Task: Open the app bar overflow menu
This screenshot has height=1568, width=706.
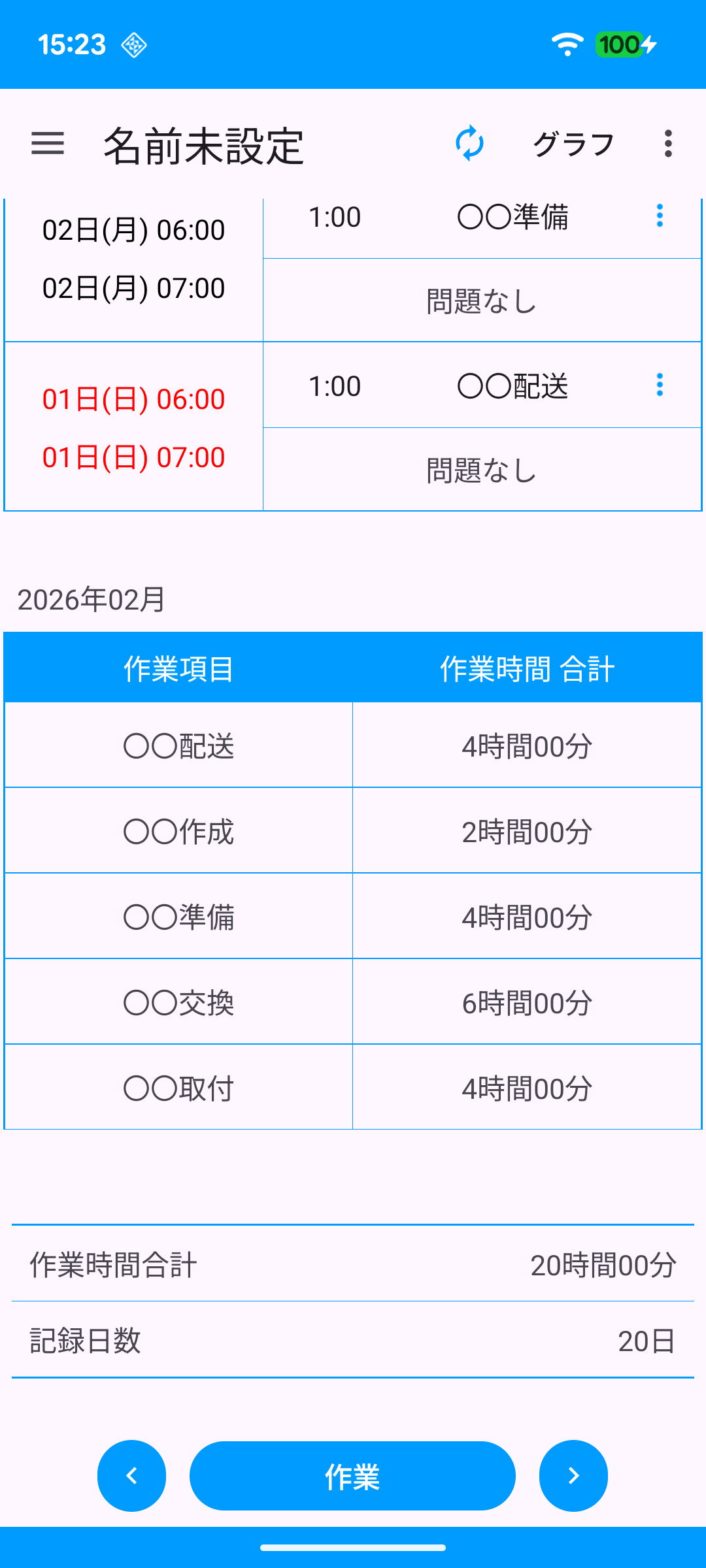Action: click(667, 144)
